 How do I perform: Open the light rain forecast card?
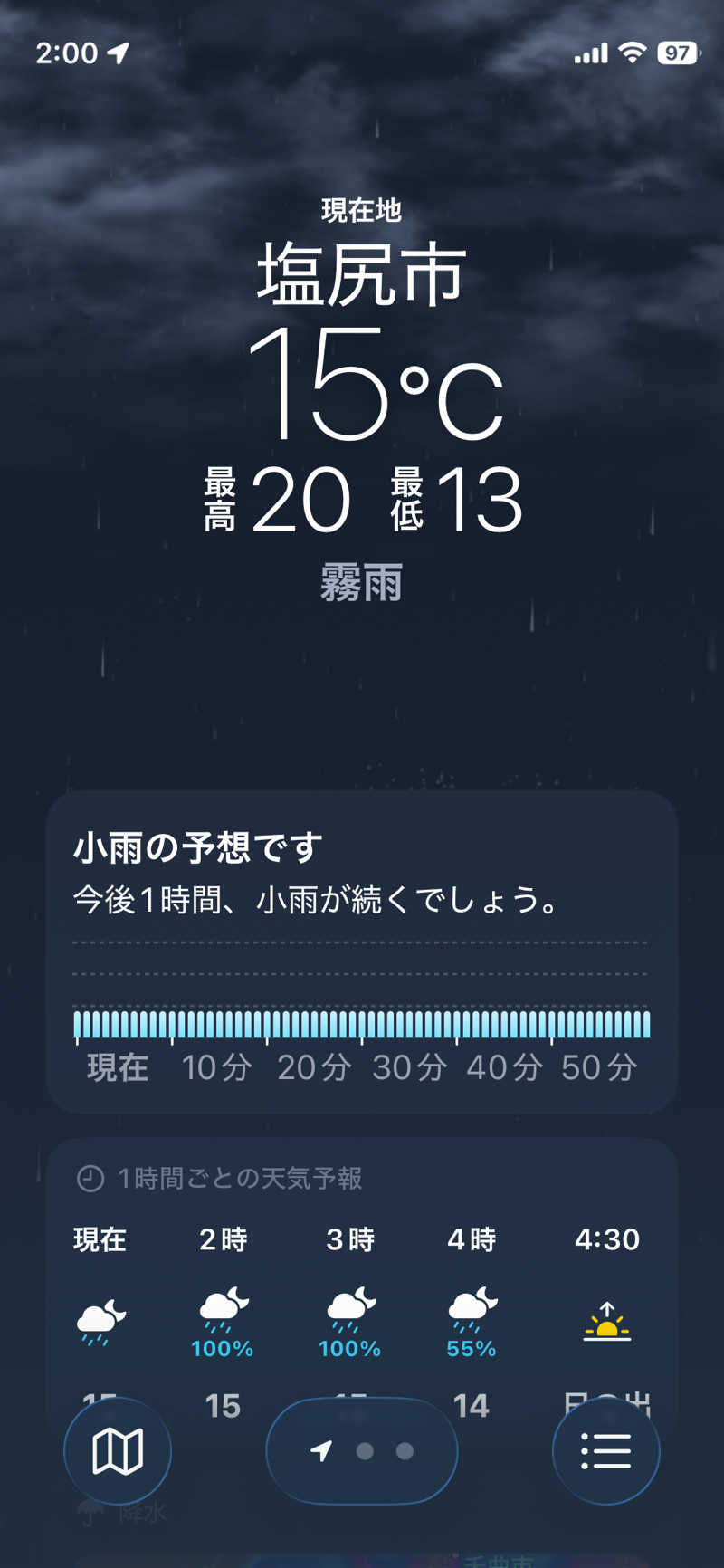[x=362, y=952]
